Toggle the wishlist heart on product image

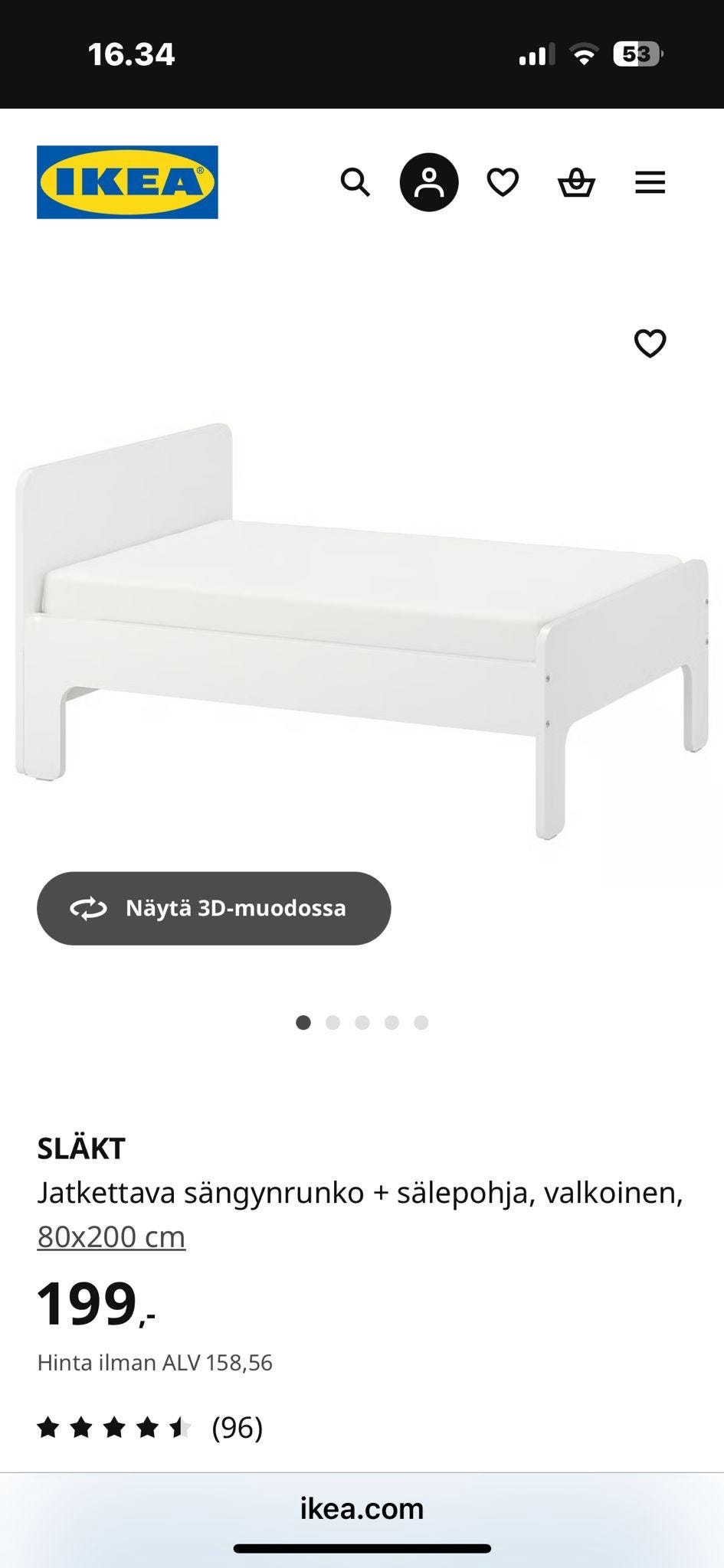click(x=650, y=345)
